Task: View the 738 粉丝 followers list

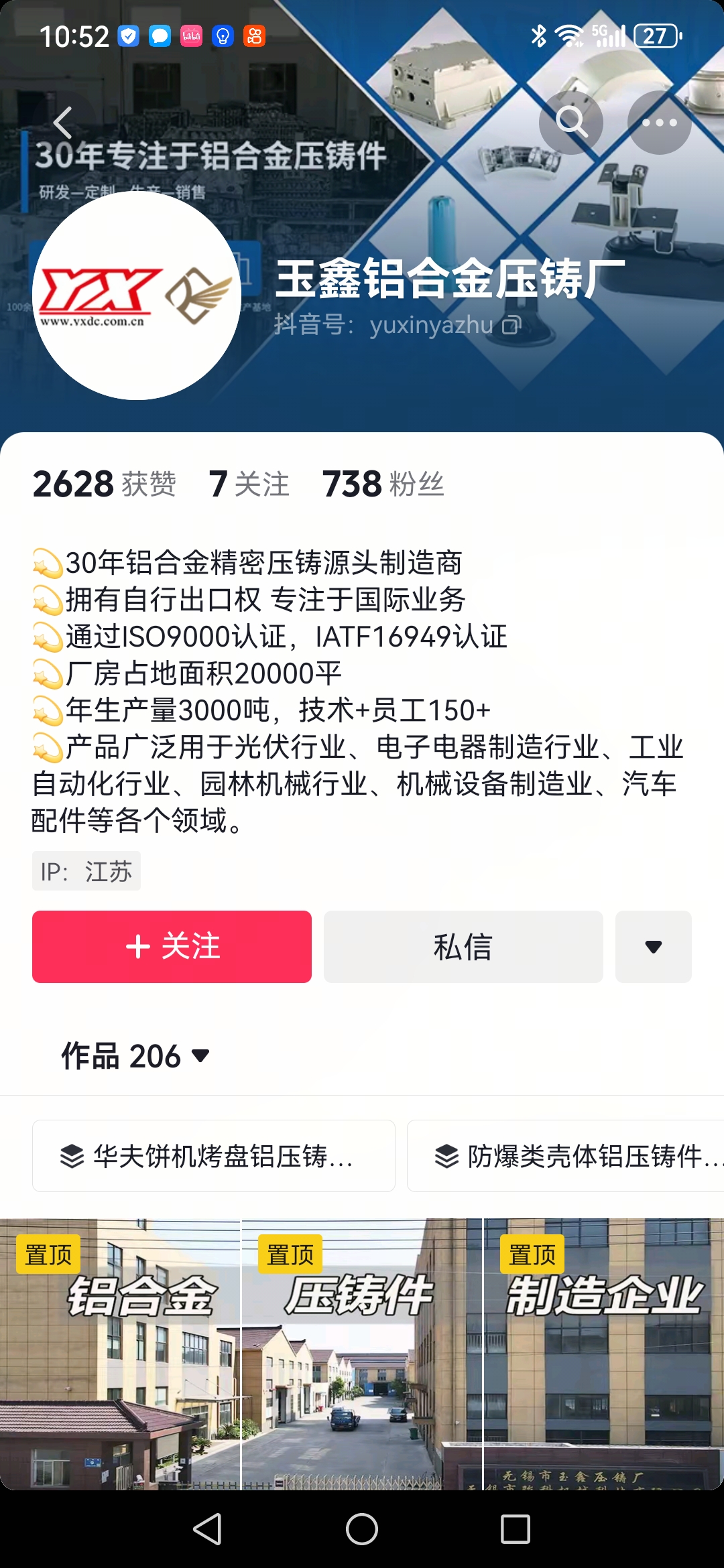Action: pos(383,484)
